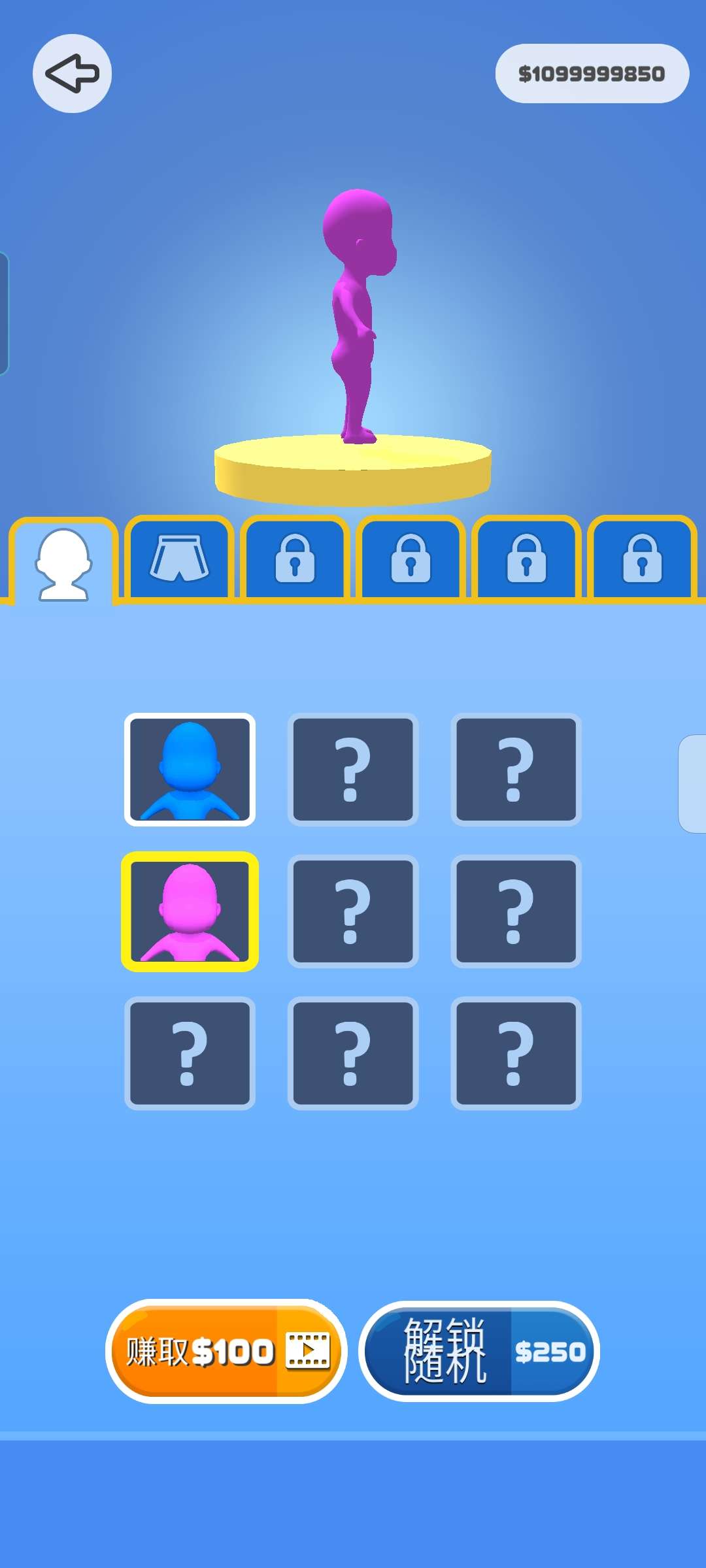Choose the blue character skin

[190, 770]
